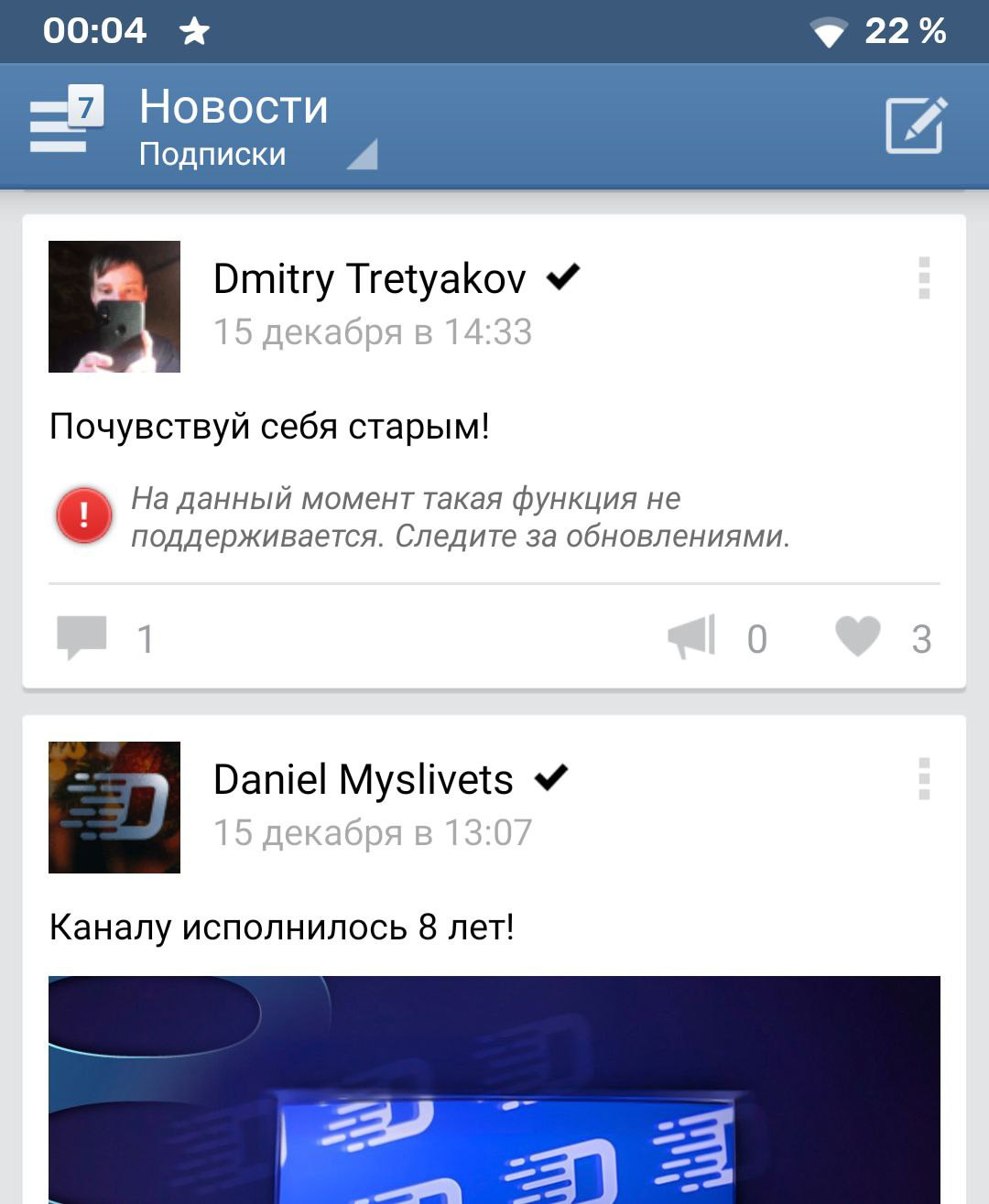This screenshot has height=1204, width=989.
Task: Open Daniel Myslivets's profile picture
Action: click(114, 808)
